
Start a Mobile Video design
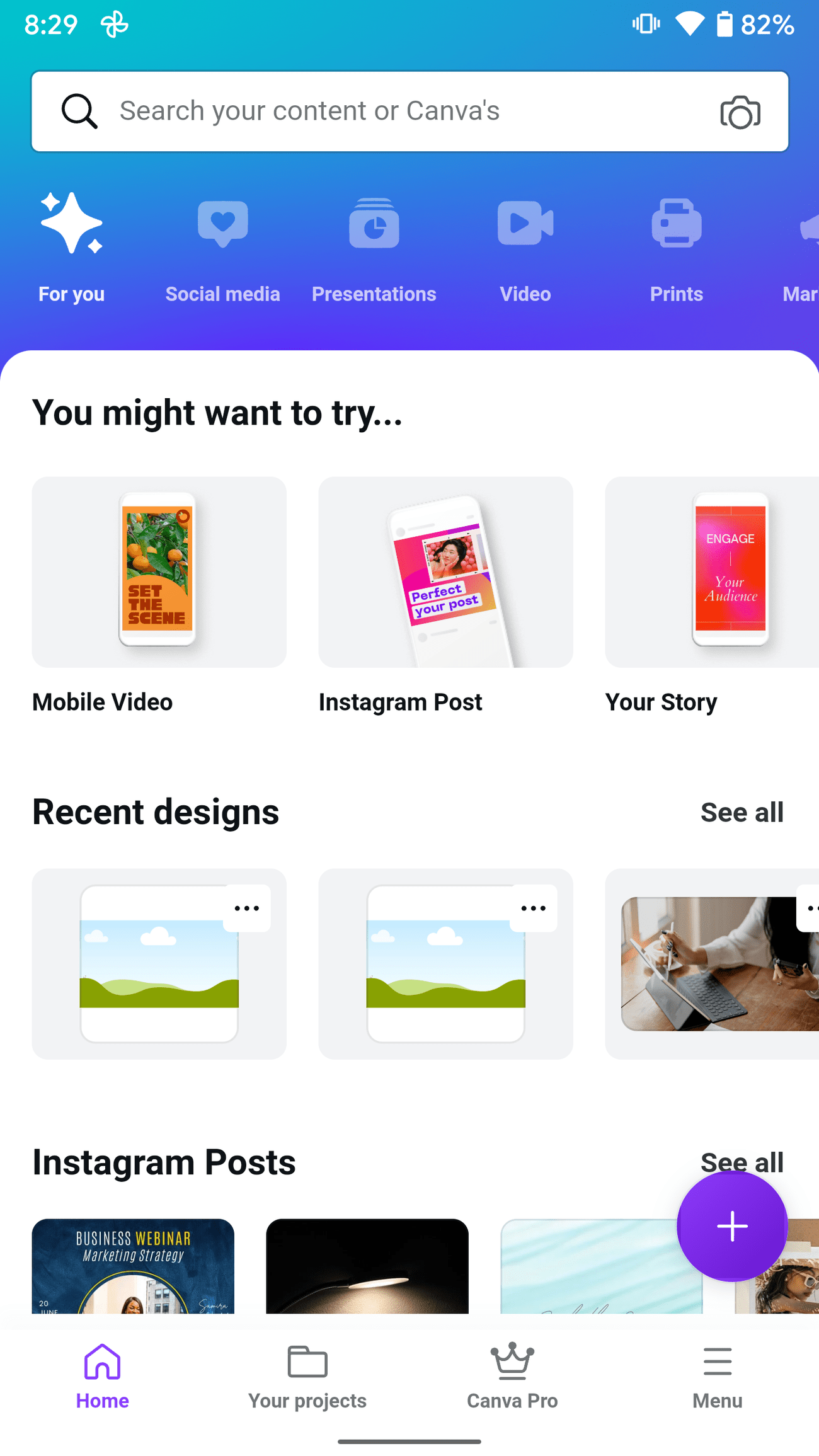pyautogui.click(x=159, y=571)
